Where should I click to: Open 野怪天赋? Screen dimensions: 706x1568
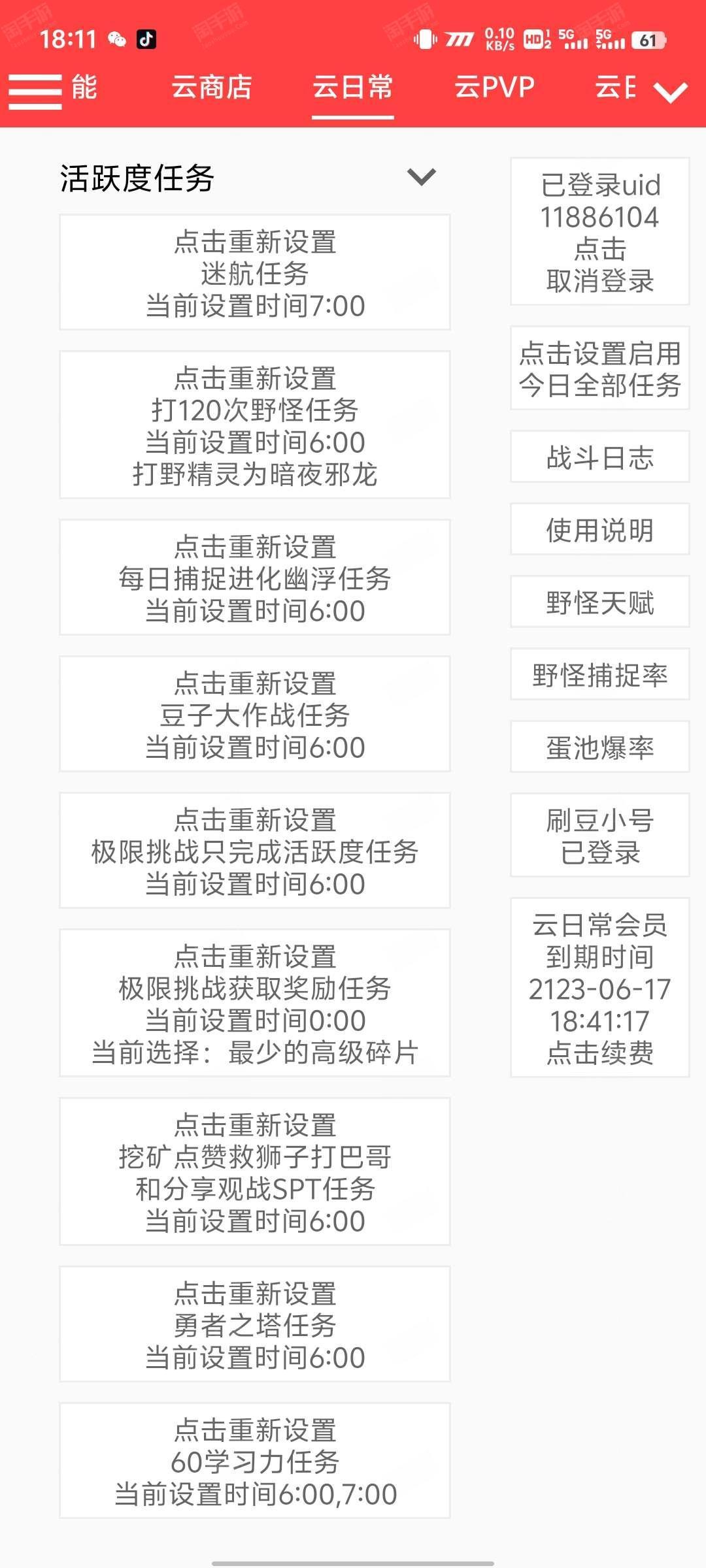pyautogui.click(x=600, y=602)
